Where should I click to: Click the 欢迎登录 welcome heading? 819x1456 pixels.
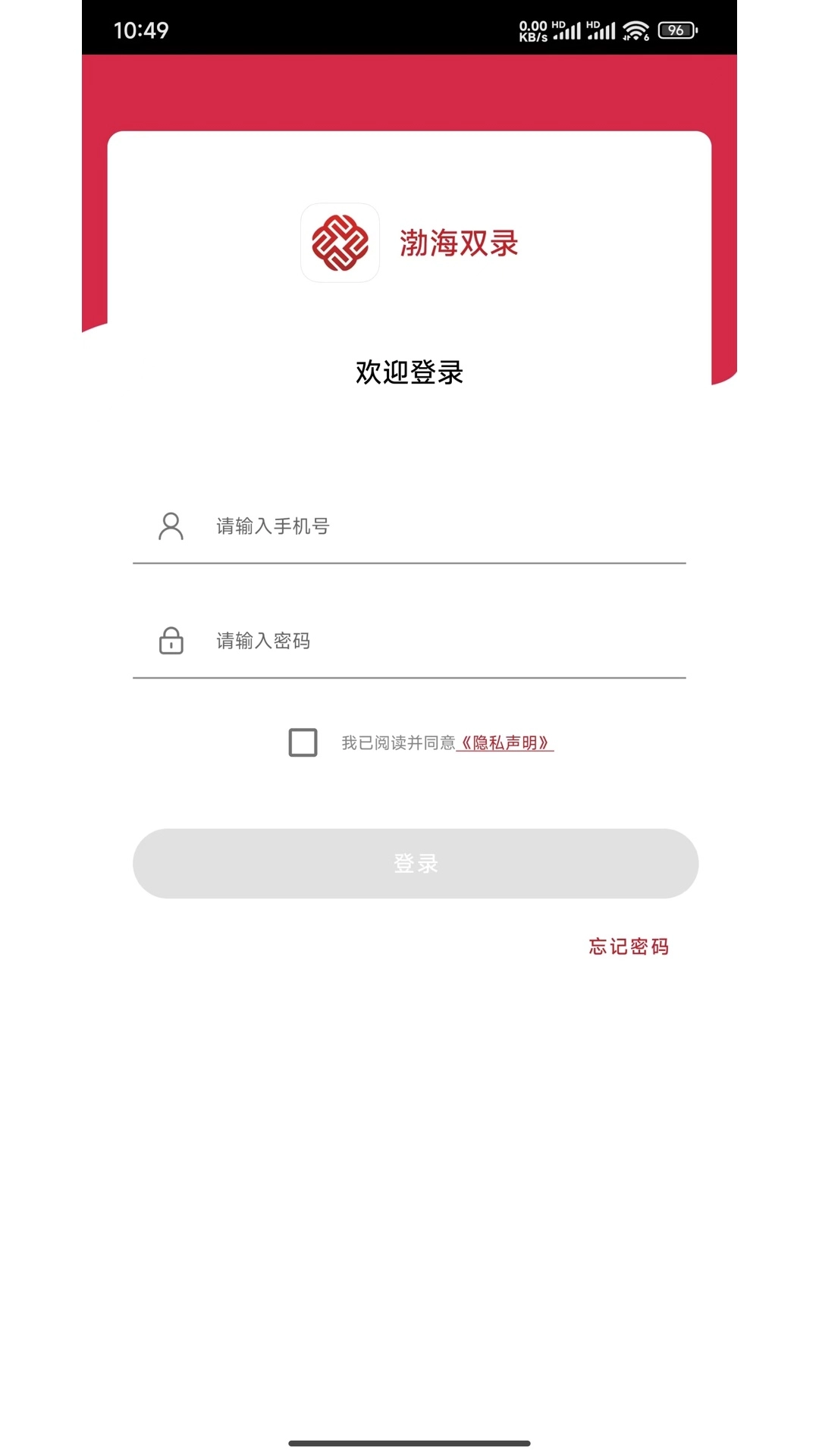coord(409,372)
